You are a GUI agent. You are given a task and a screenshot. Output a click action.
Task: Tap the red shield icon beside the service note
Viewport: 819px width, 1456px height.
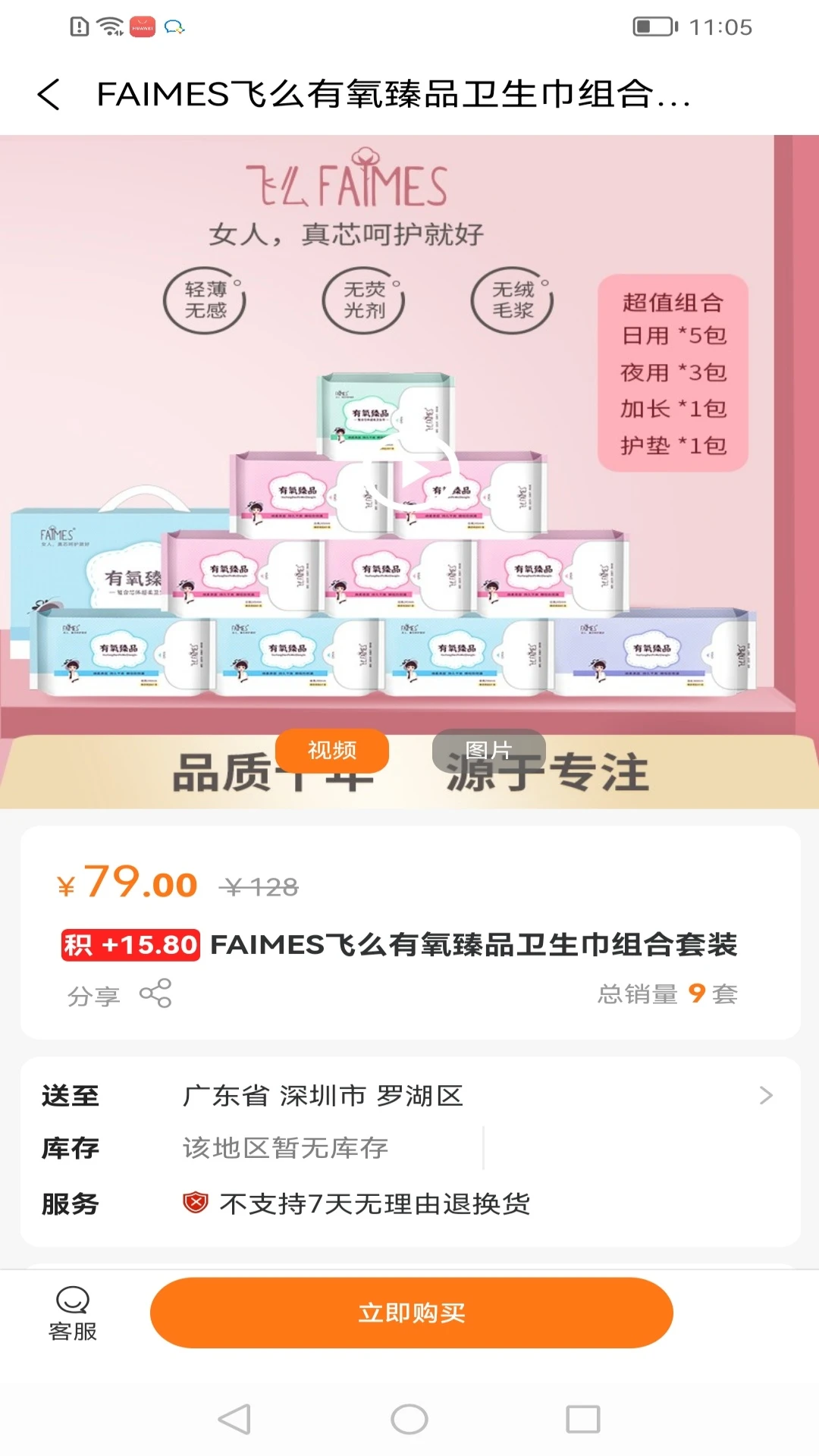(196, 1203)
